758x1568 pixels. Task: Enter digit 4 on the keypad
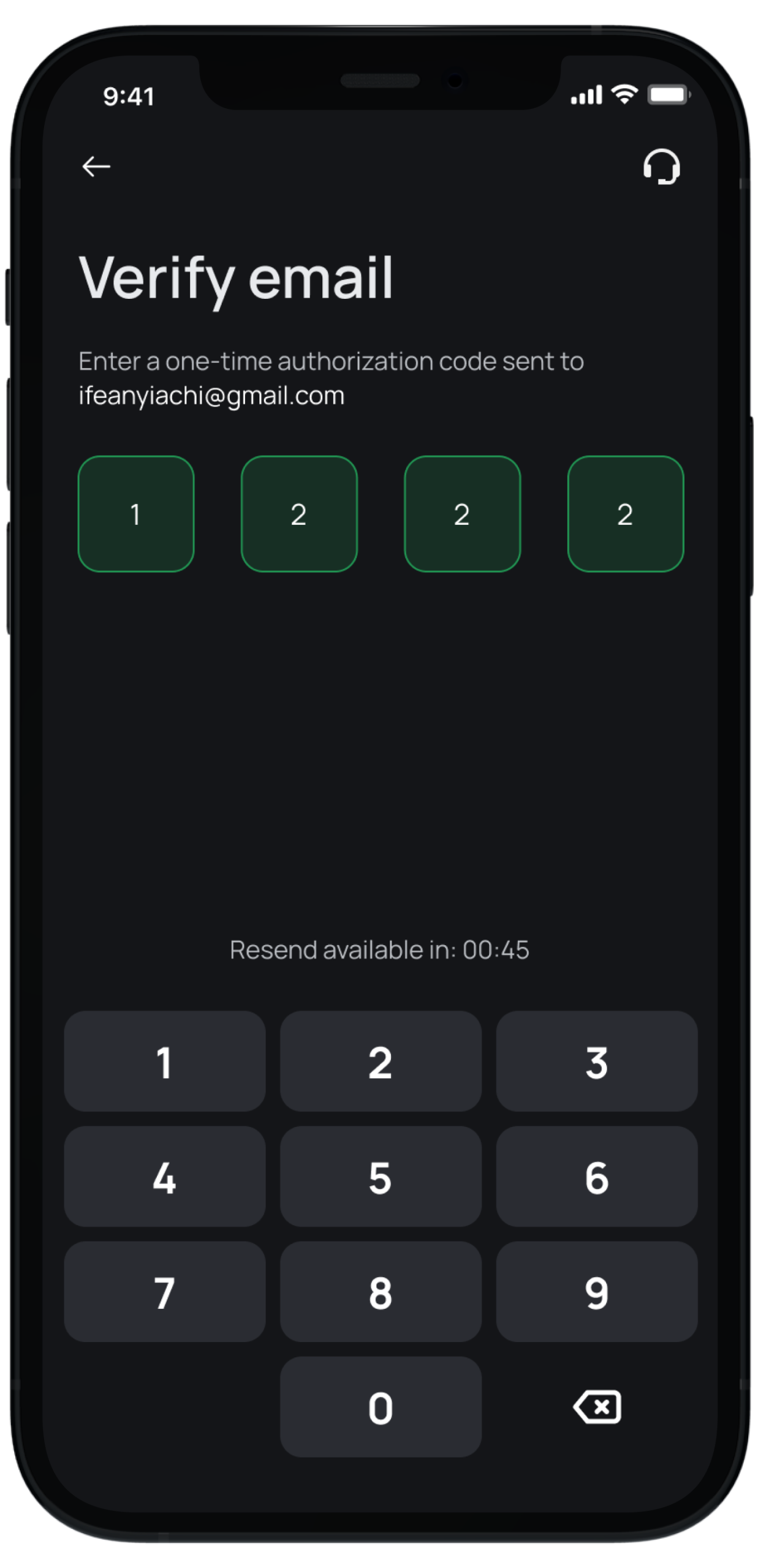[164, 1177]
